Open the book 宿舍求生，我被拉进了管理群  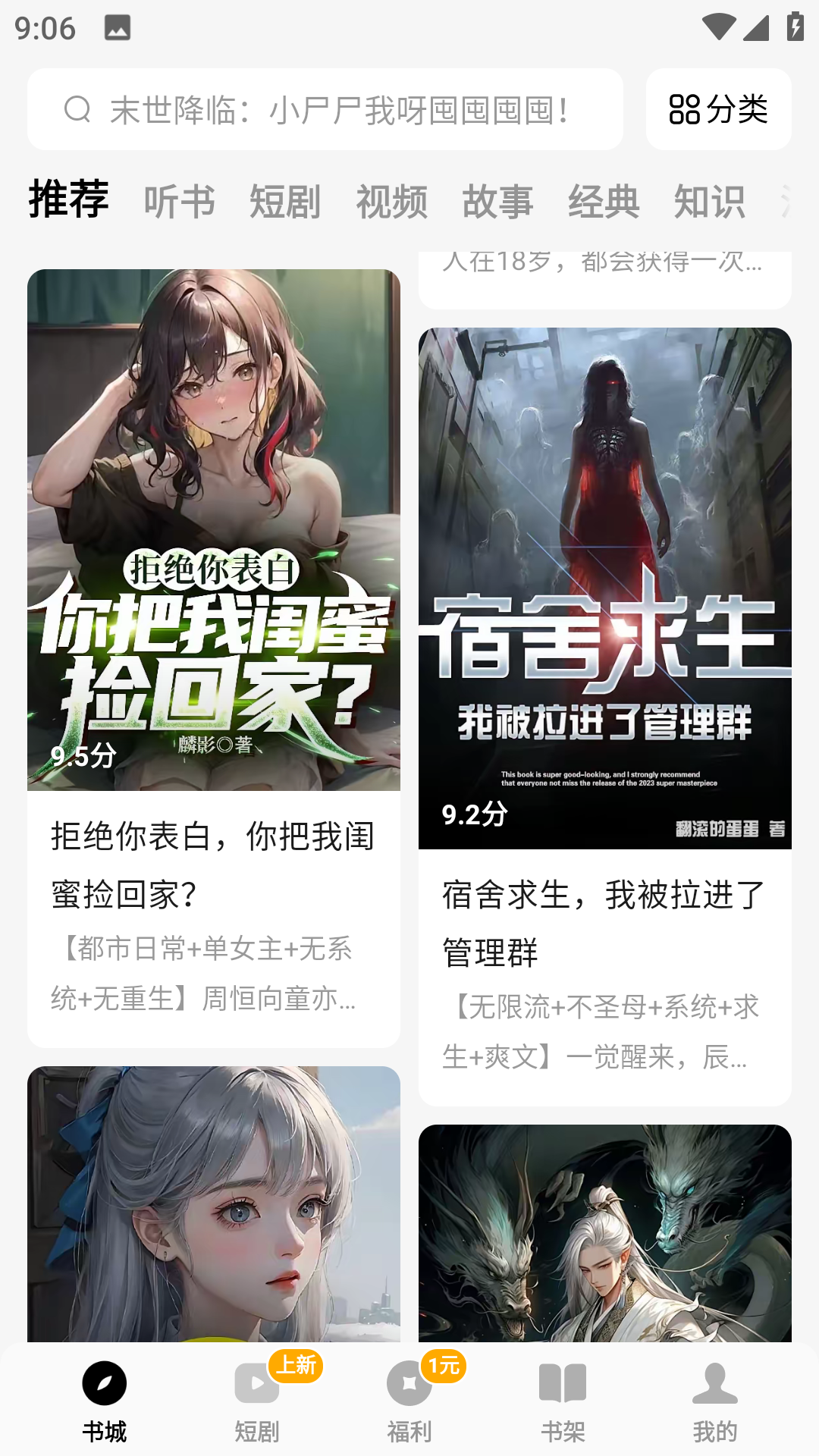pyautogui.click(x=604, y=717)
